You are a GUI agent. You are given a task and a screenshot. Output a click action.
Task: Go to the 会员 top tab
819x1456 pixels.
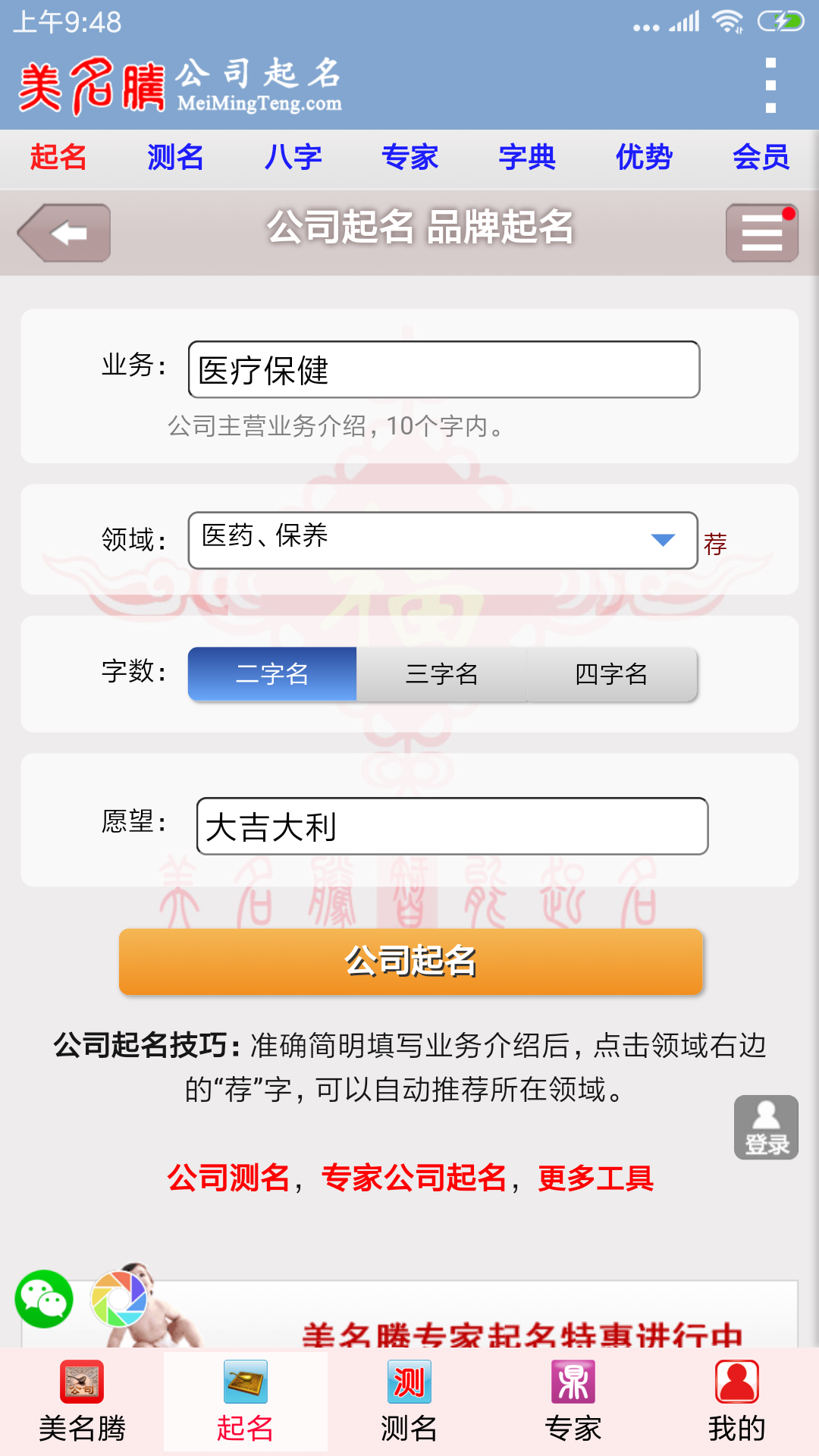point(761,158)
